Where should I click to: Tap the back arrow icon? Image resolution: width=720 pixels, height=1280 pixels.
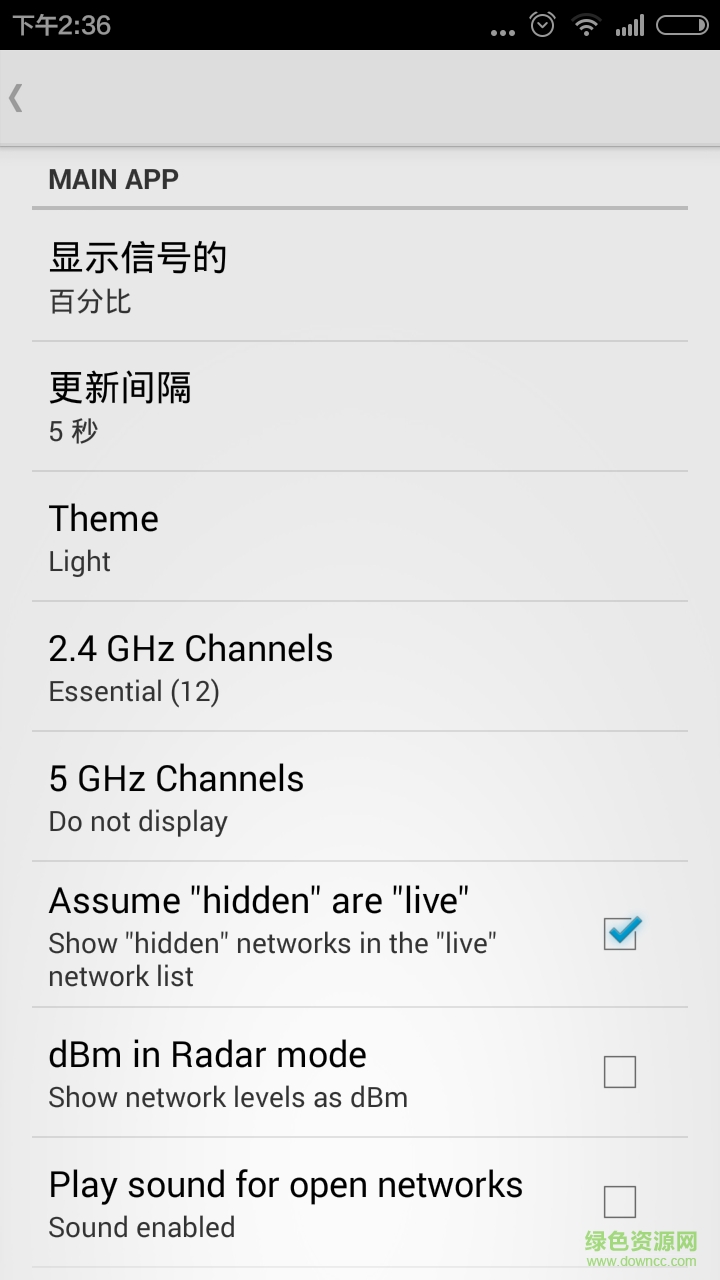click(15, 97)
